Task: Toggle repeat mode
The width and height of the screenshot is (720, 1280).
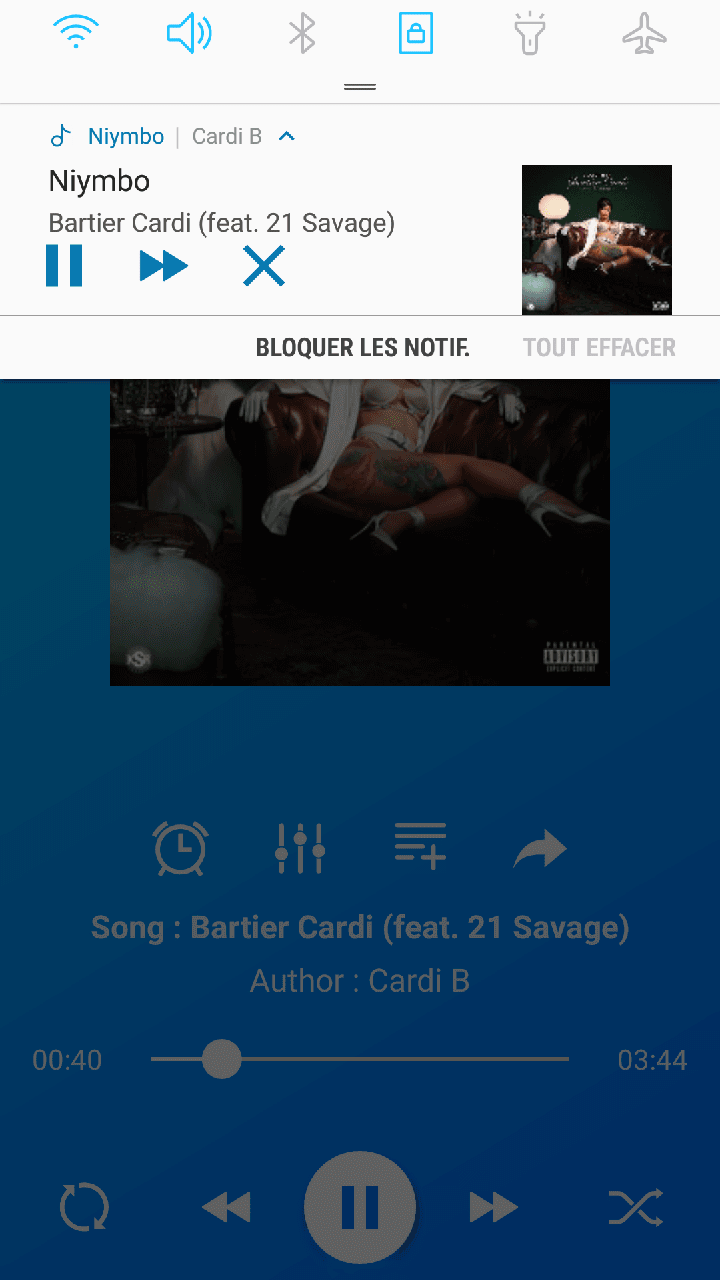Action: click(84, 1208)
